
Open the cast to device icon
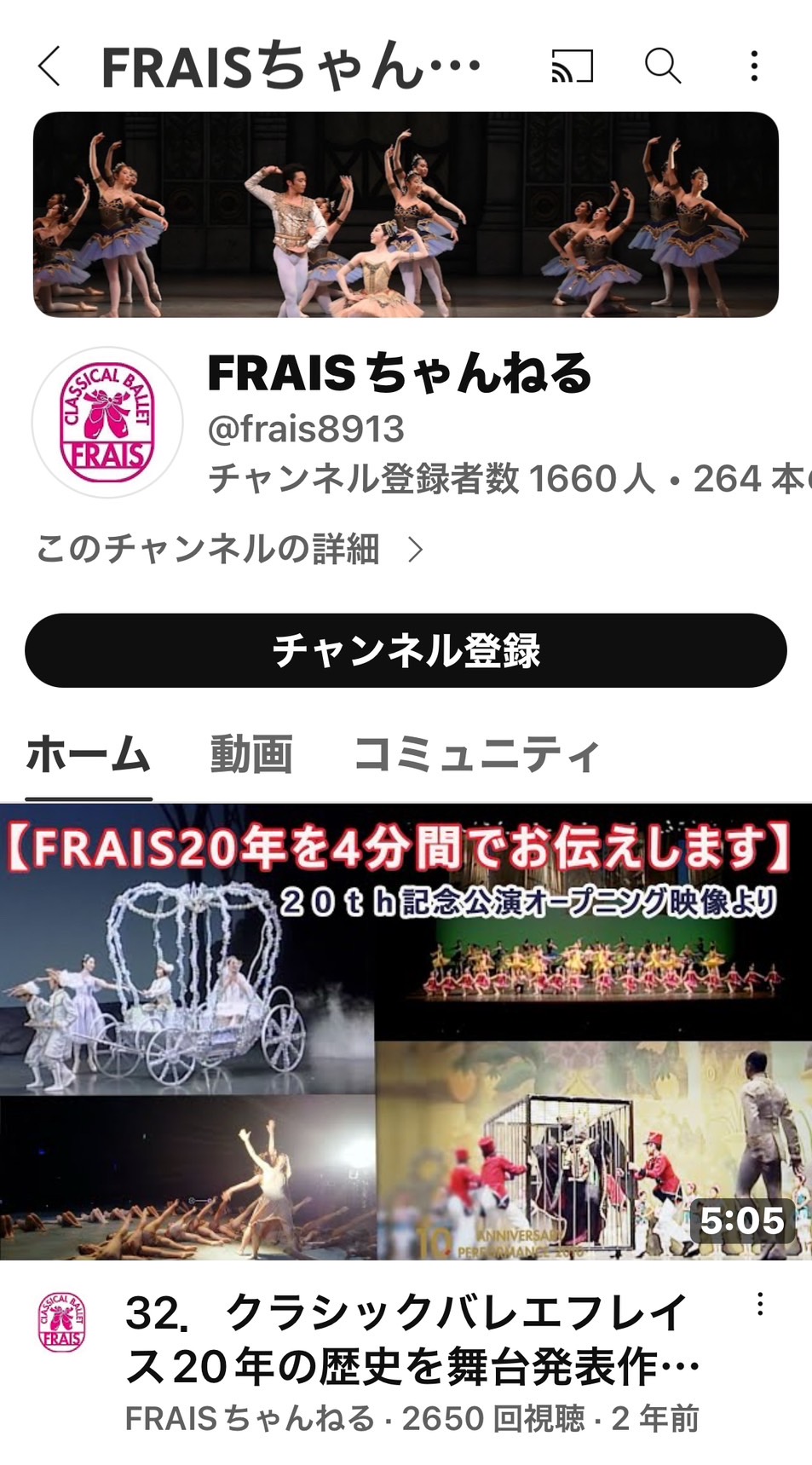click(x=572, y=66)
